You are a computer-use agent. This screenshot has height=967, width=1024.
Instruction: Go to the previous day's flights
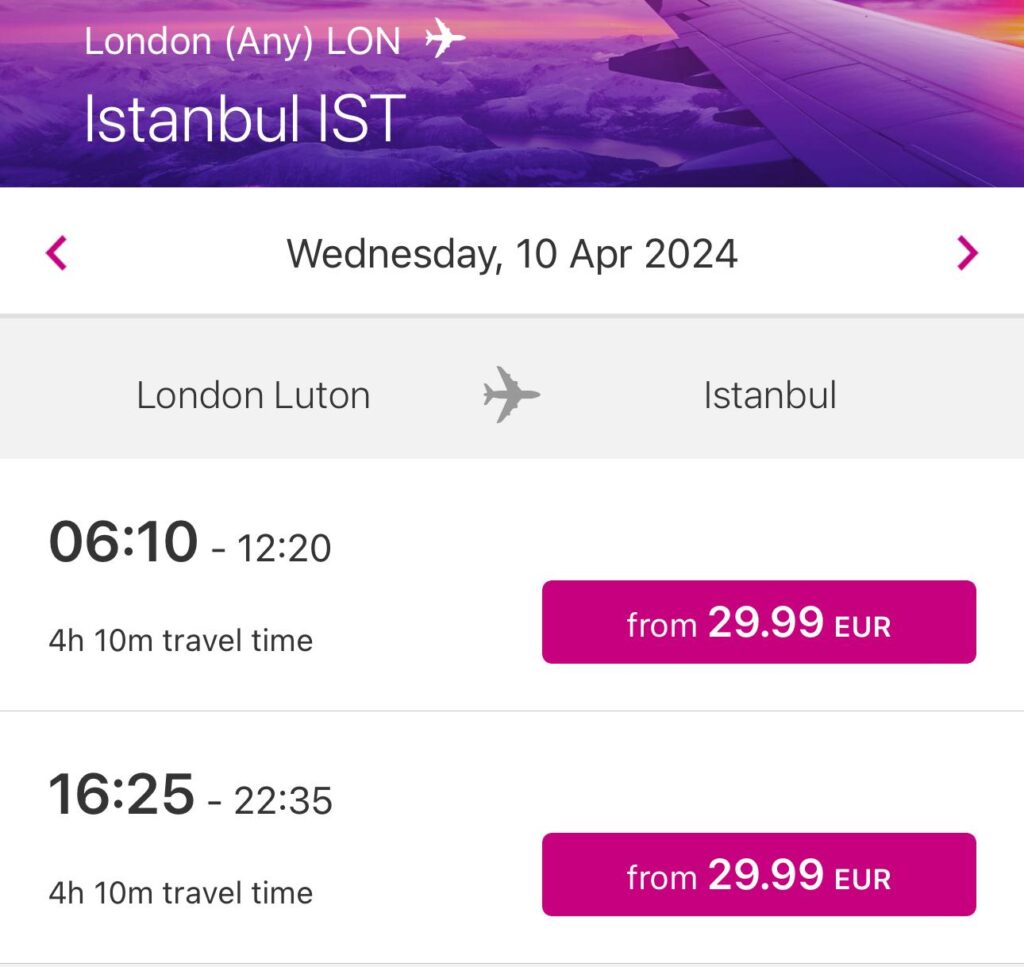[x=57, y=253]
